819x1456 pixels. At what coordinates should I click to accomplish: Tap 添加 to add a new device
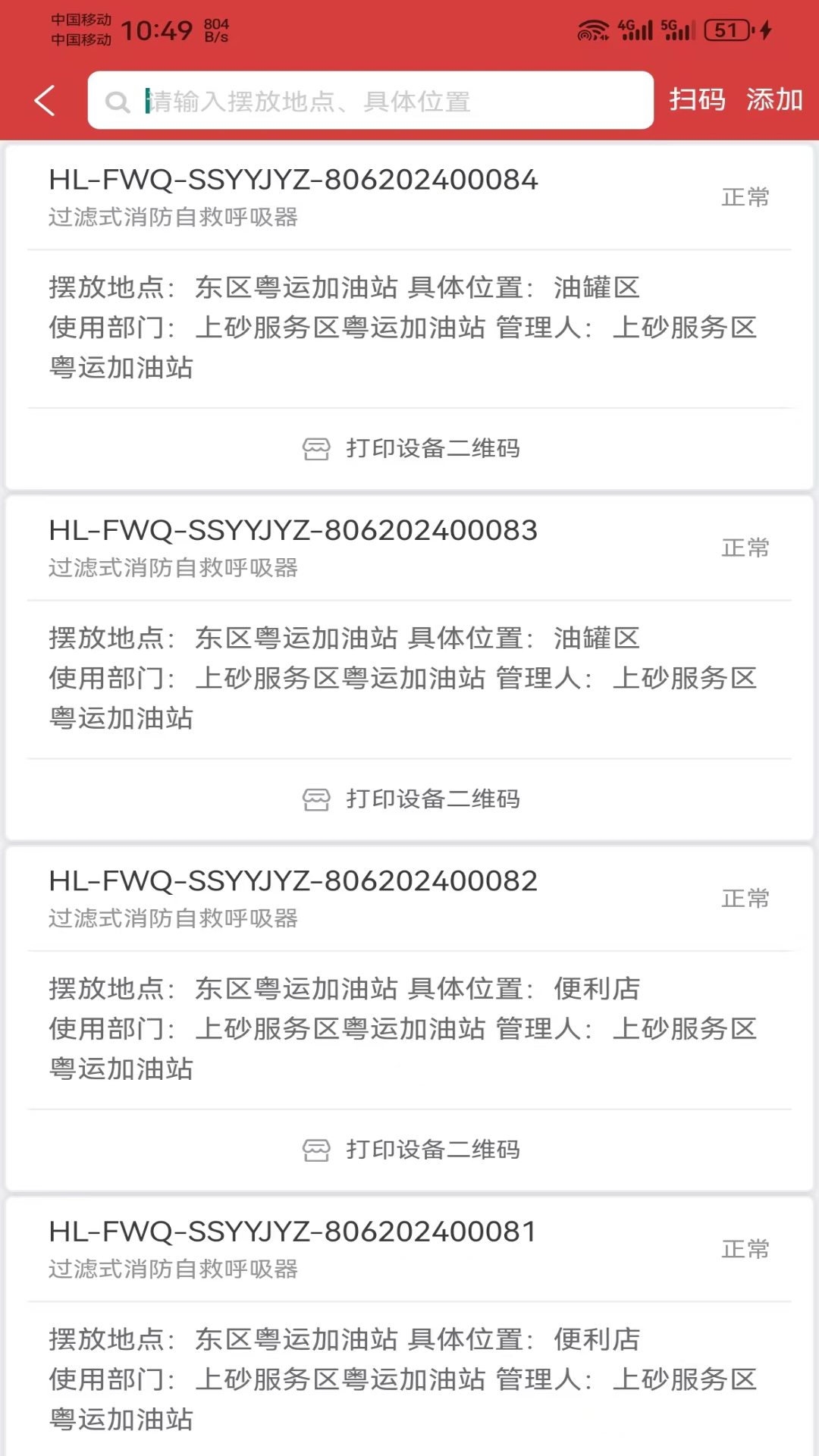tap(775, 99)
